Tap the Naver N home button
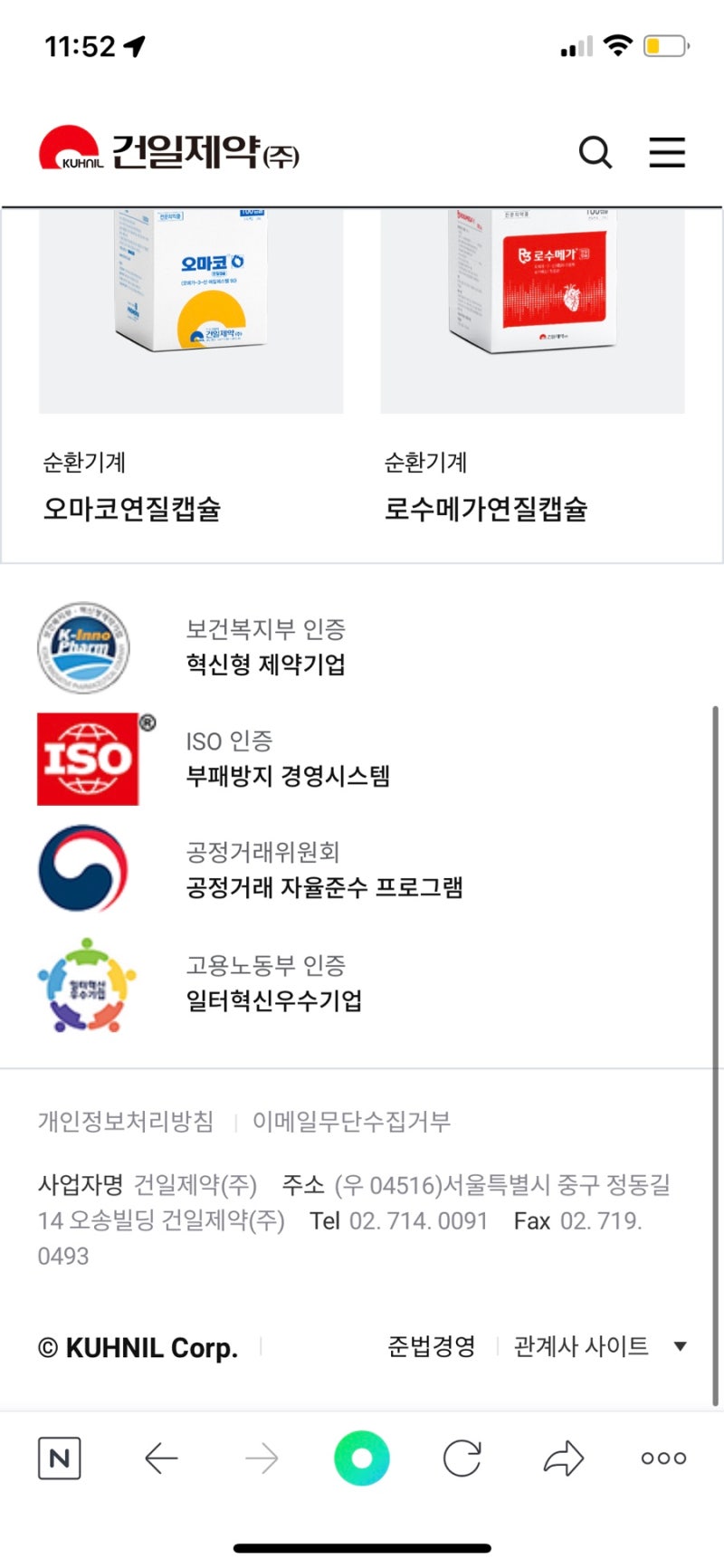Screen dimensions: 724x1568 tap(60, 1458)
